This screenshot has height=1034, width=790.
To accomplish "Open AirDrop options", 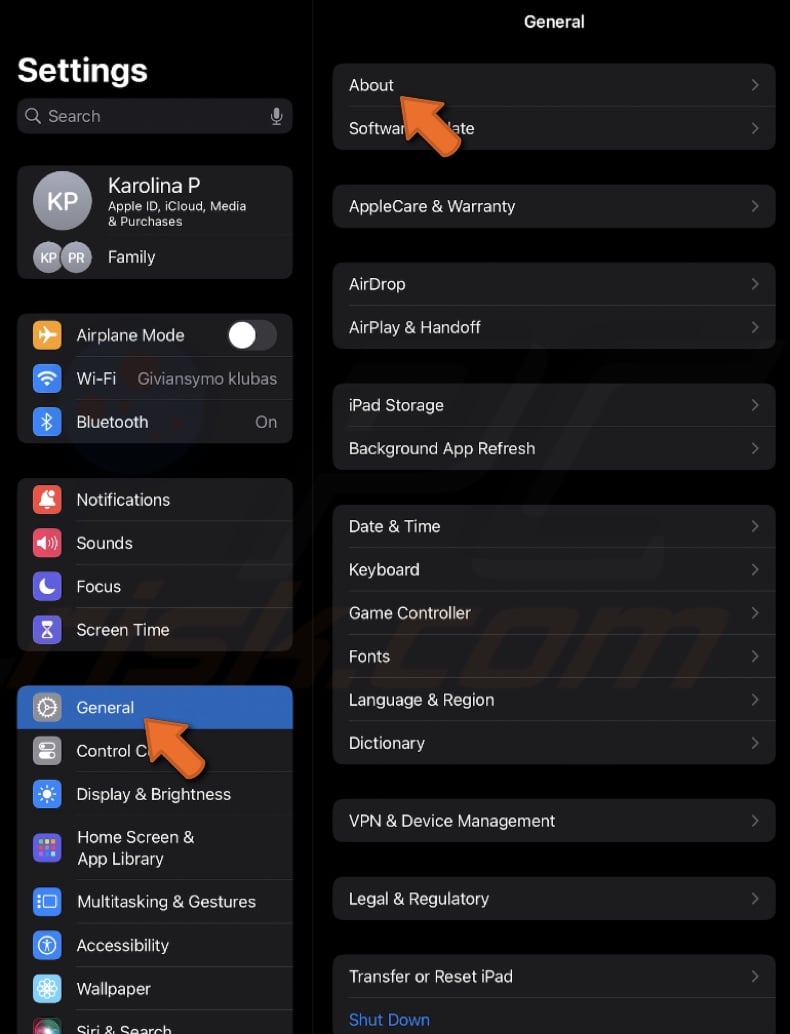I will 553,284.
